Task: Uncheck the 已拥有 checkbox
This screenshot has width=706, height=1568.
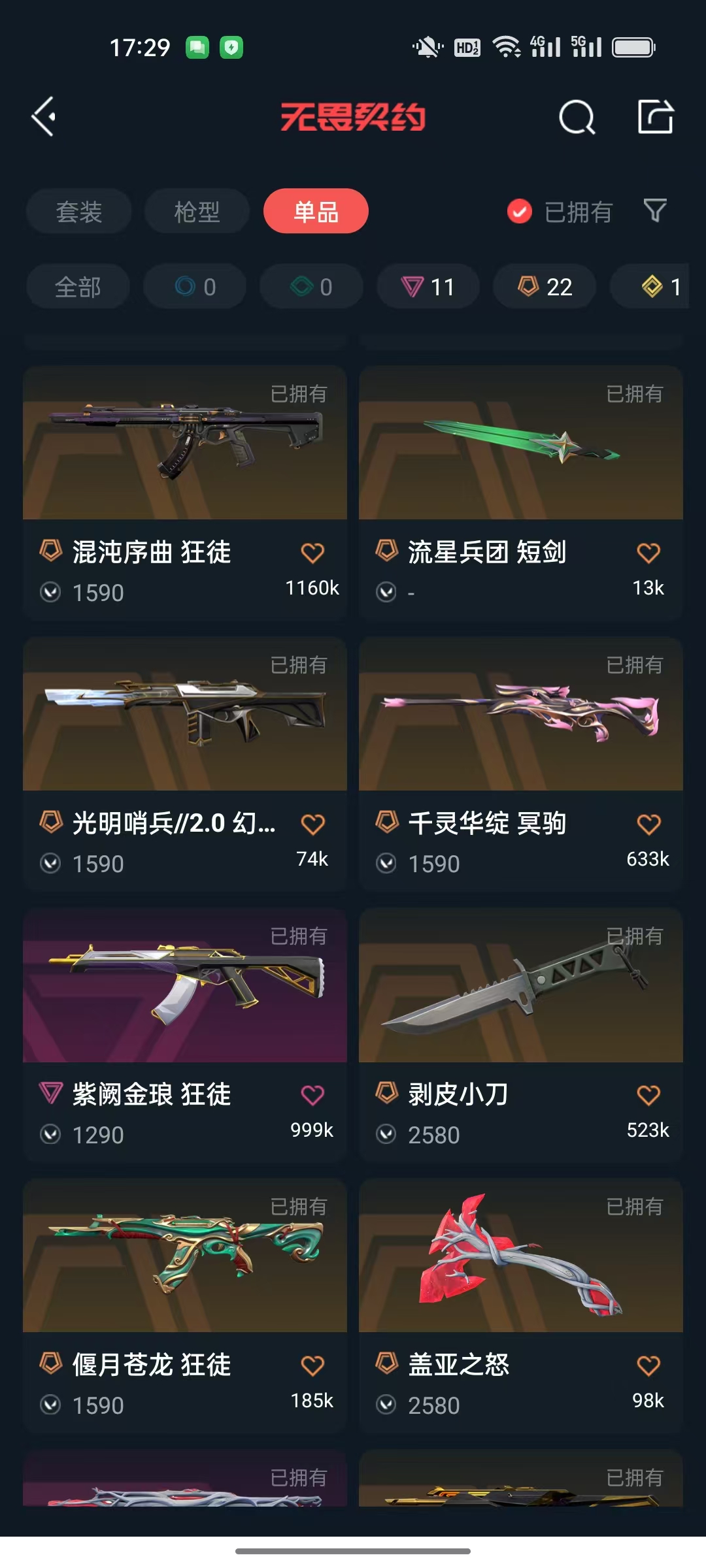Action: 520,211
